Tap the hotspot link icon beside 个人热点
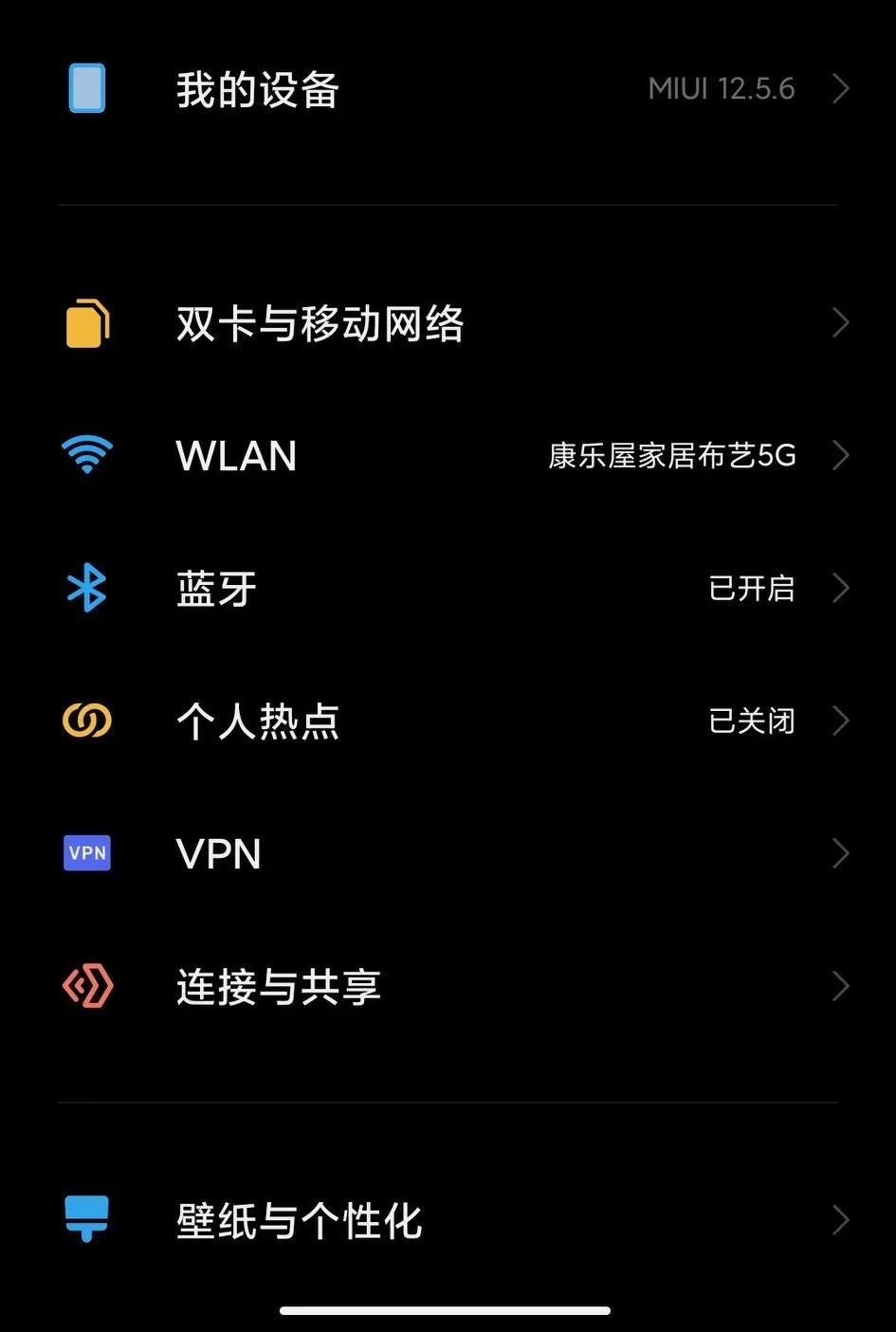This screenshot has height=1332, width=896. 86,721
